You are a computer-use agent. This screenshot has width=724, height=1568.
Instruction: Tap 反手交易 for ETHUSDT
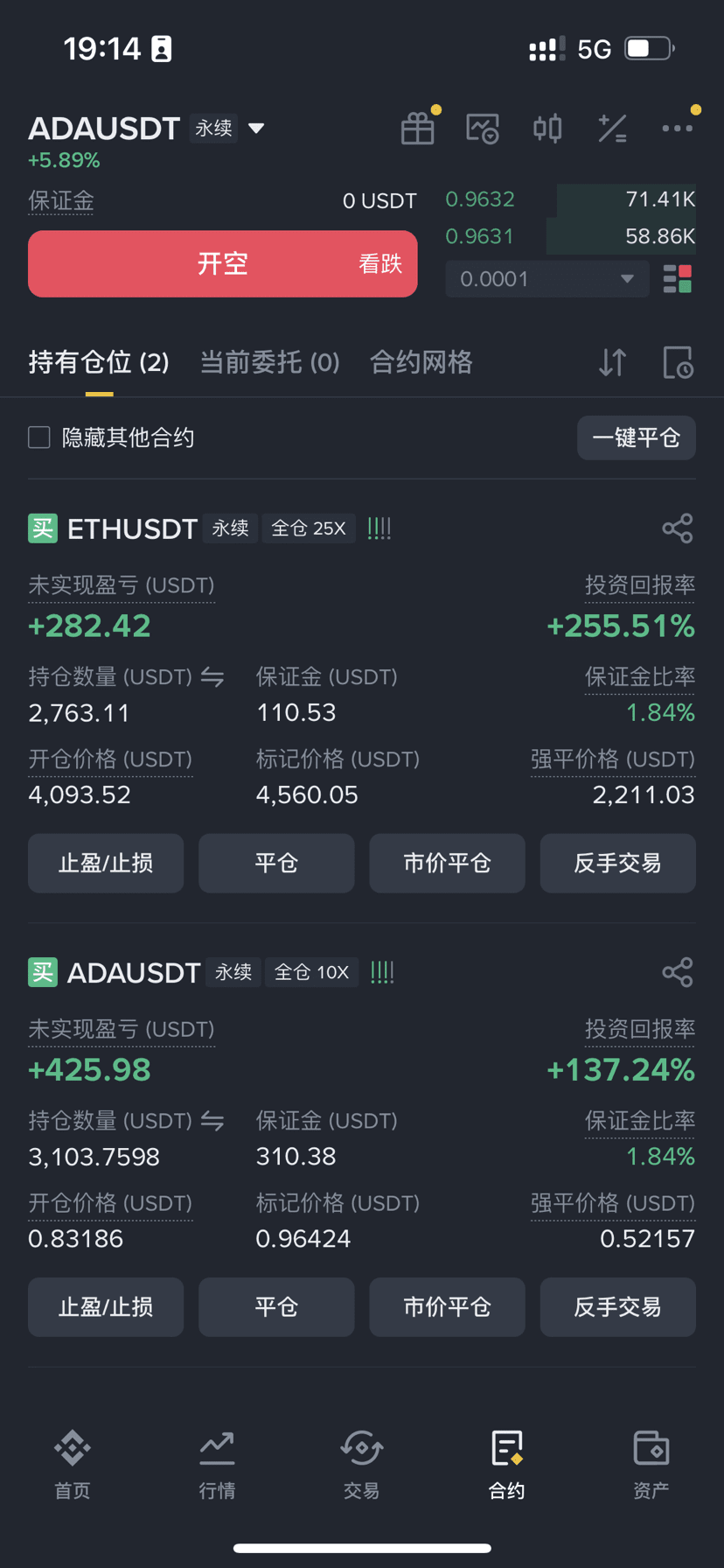tap(617, 864)
